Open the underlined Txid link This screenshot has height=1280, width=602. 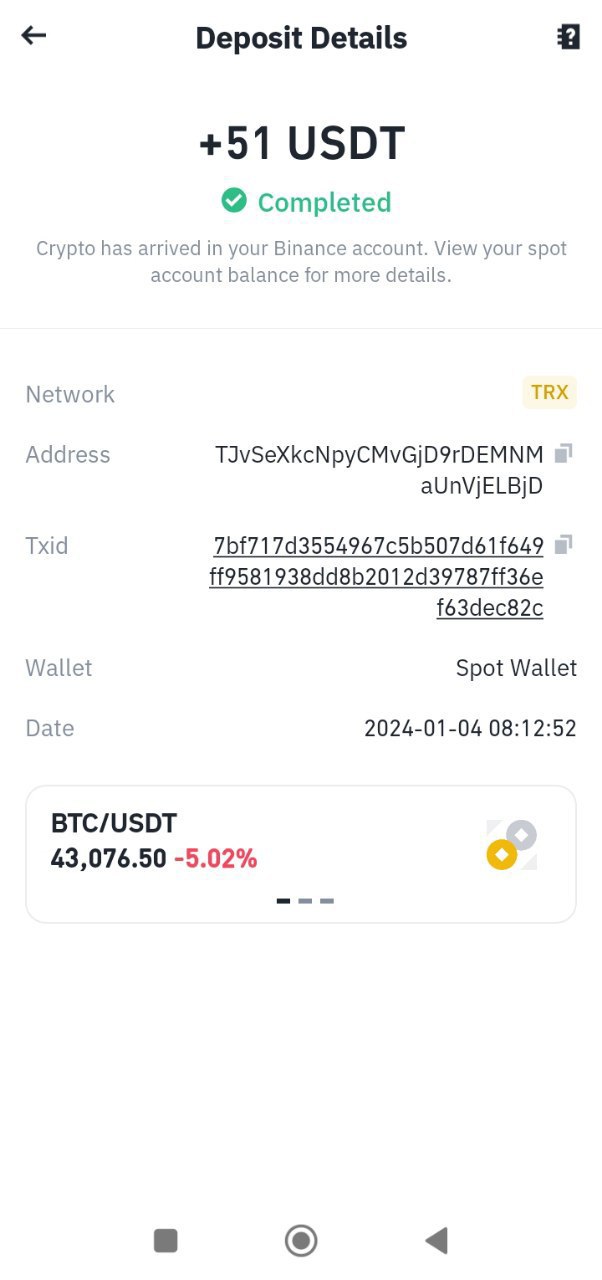pyautogui.click(x=377, y=577)
